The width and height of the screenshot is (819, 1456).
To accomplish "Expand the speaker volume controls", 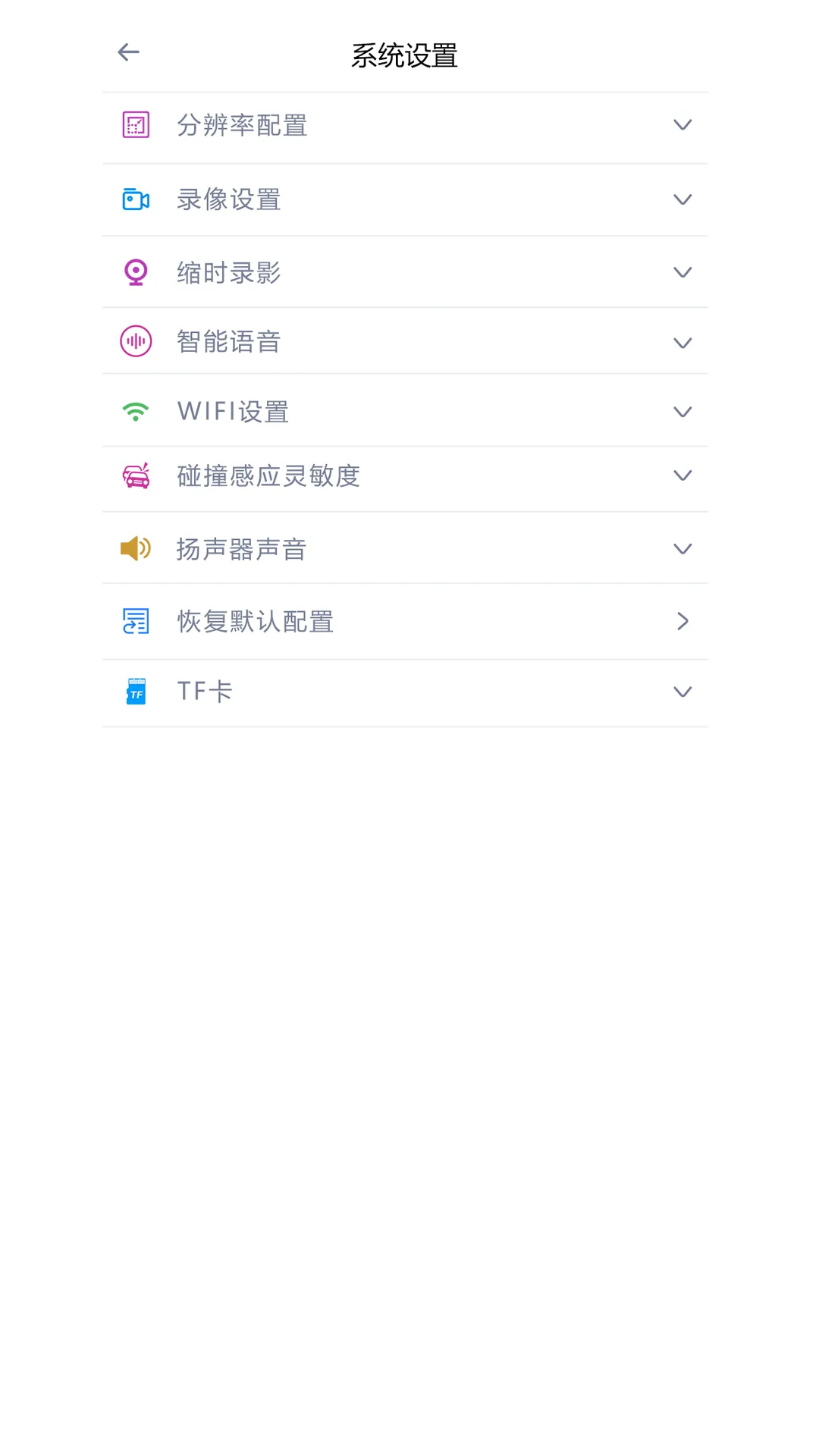I will (682, 548).
